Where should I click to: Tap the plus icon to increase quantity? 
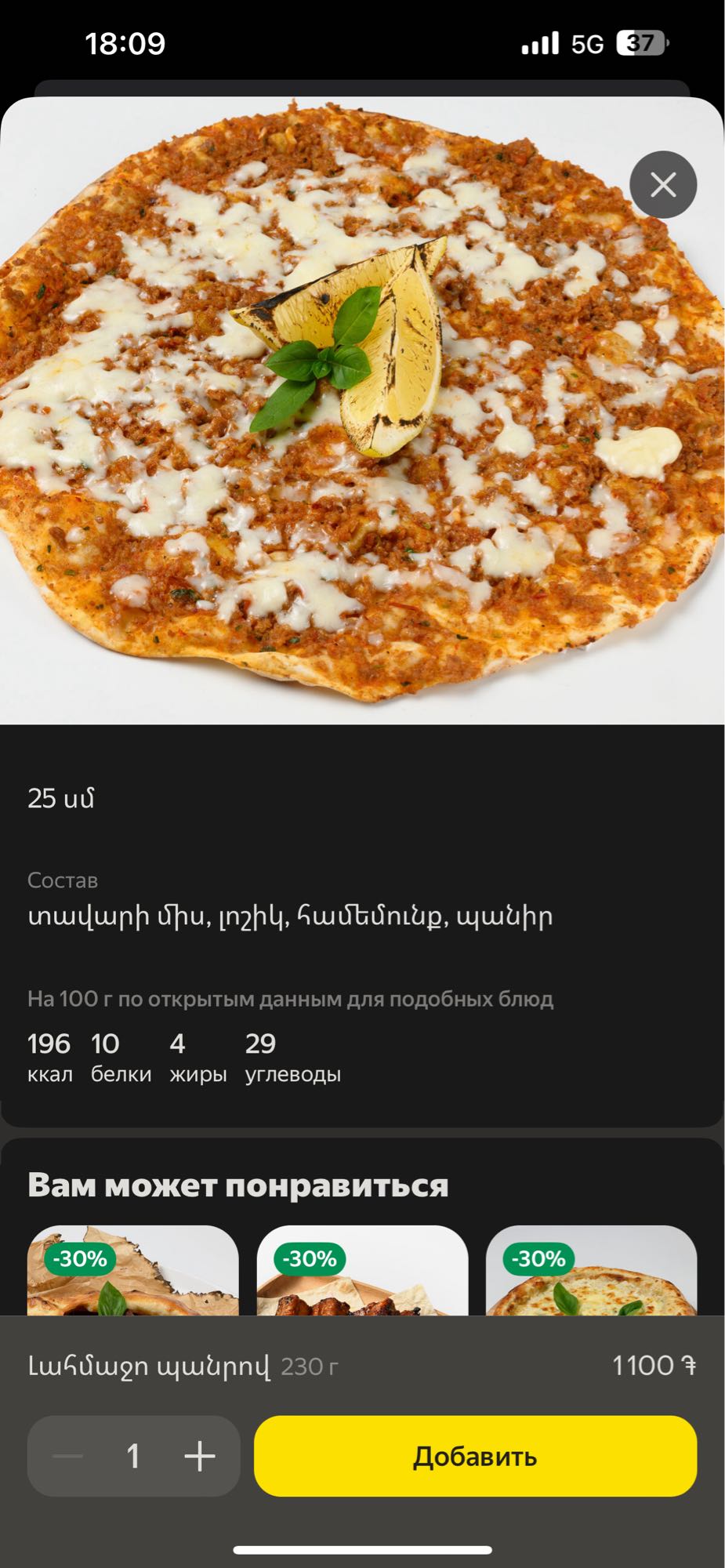[x=200, y=1456]
